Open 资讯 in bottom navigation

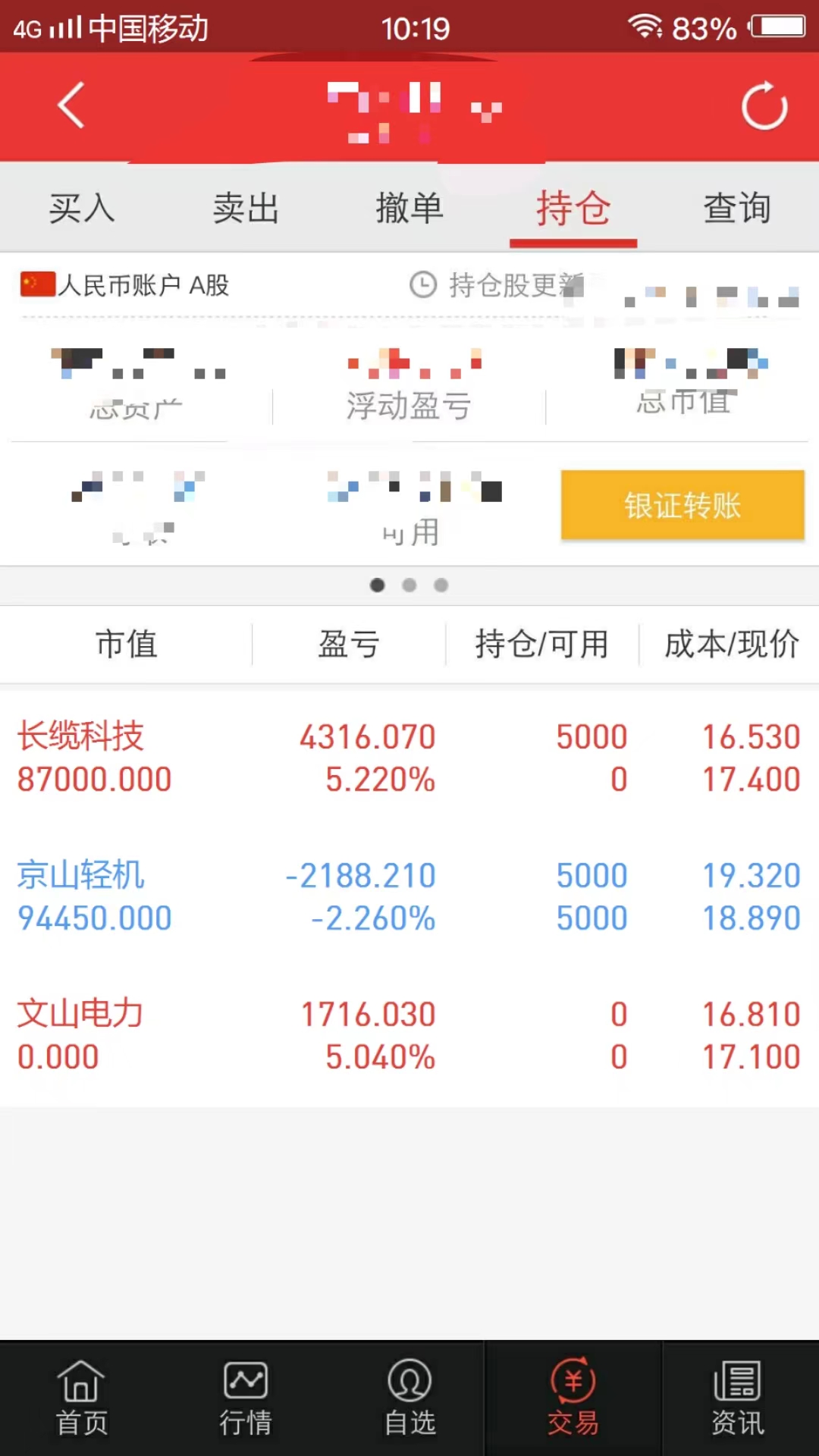tap(737, 1399)
